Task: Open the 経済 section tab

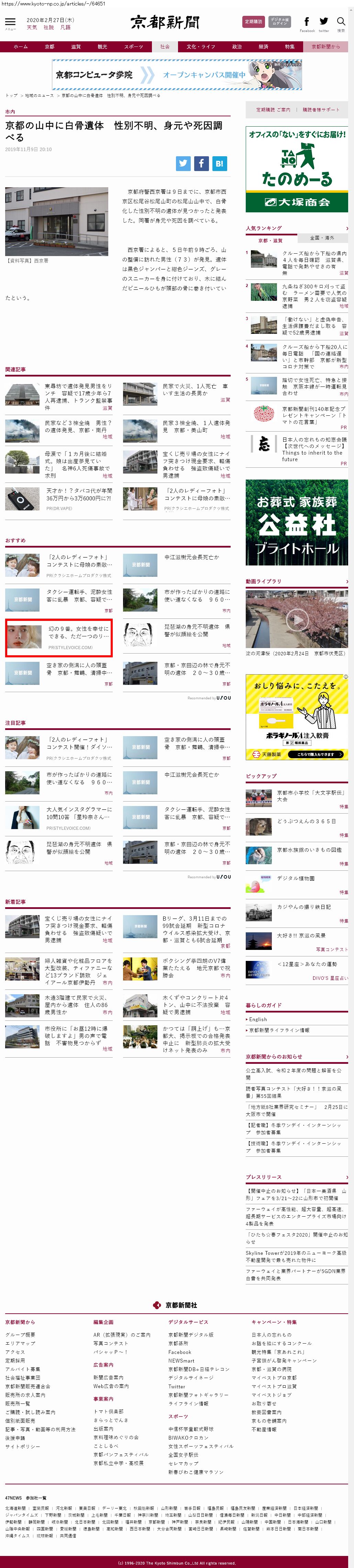Action: click(x=263, y=47)
